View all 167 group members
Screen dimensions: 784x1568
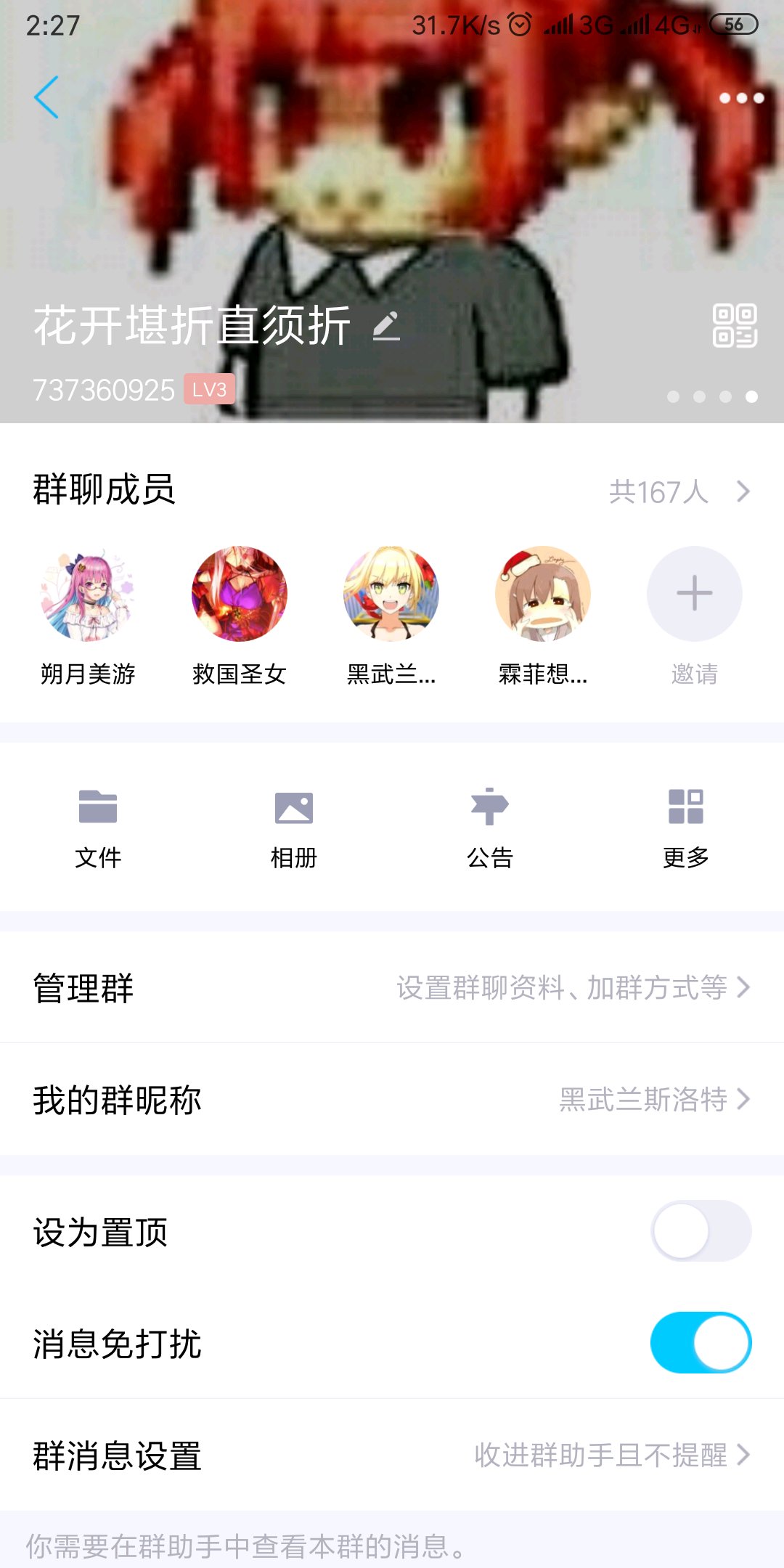(x=679, y=491)
